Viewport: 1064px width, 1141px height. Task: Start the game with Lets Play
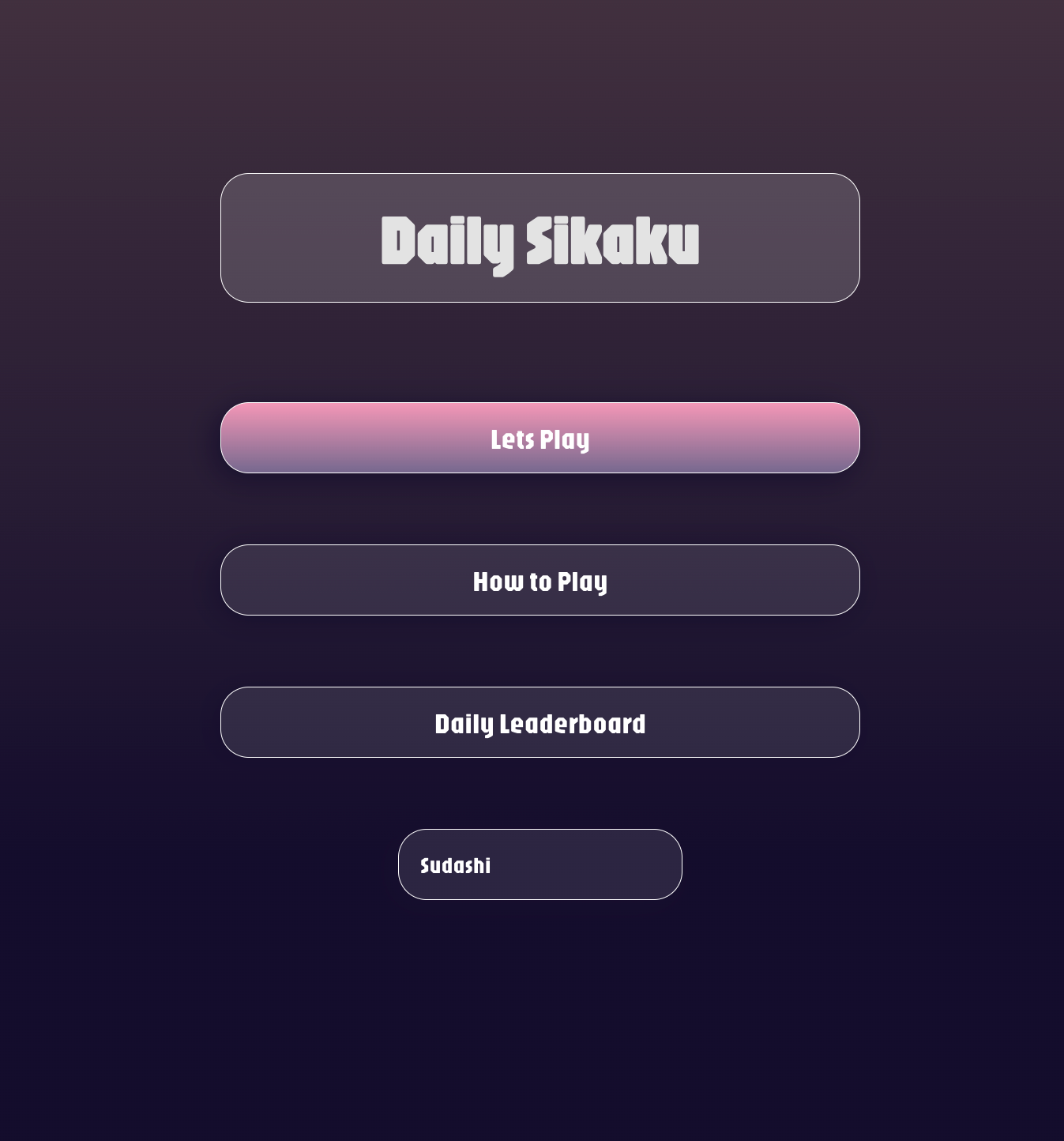tap(540, 438)
